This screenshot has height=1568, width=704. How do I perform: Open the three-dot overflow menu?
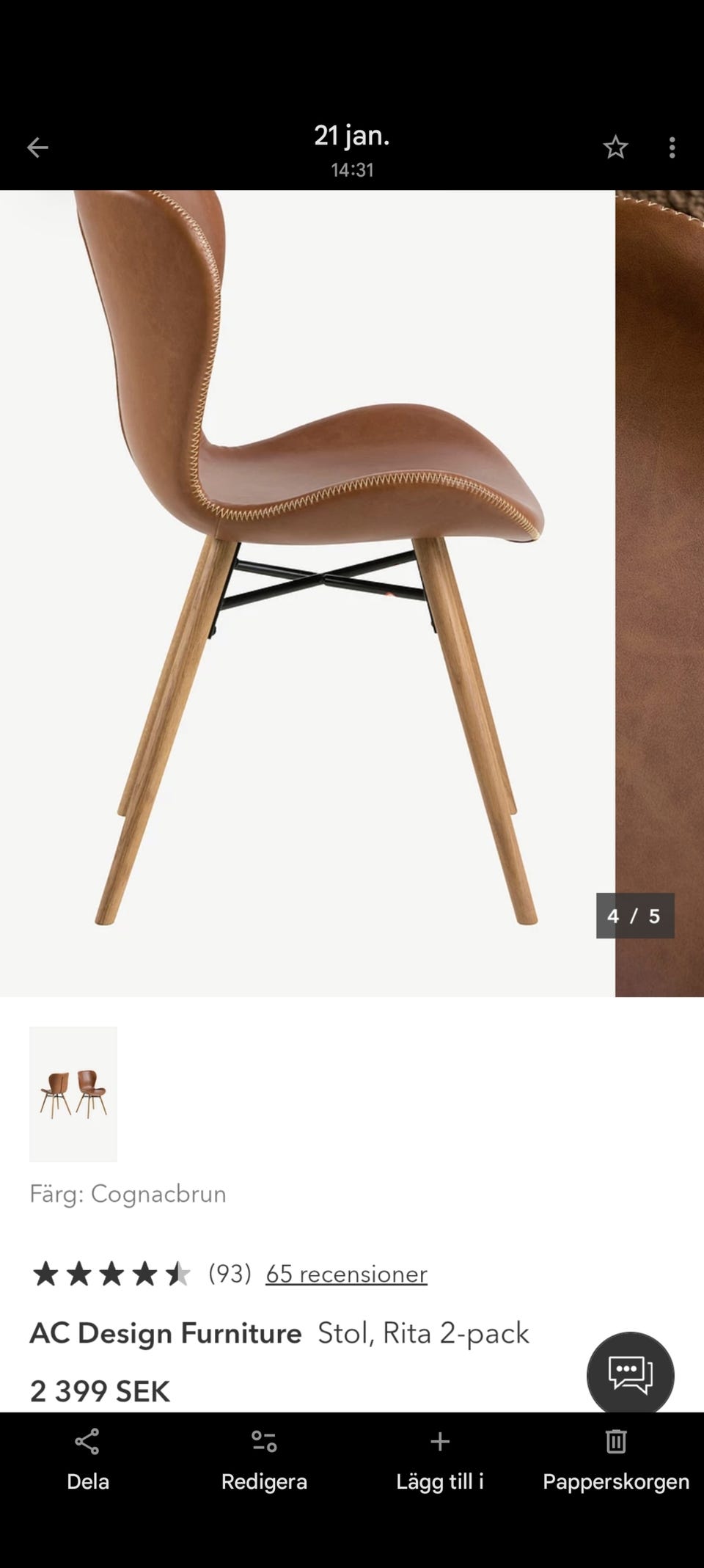(x=672, y=148)
